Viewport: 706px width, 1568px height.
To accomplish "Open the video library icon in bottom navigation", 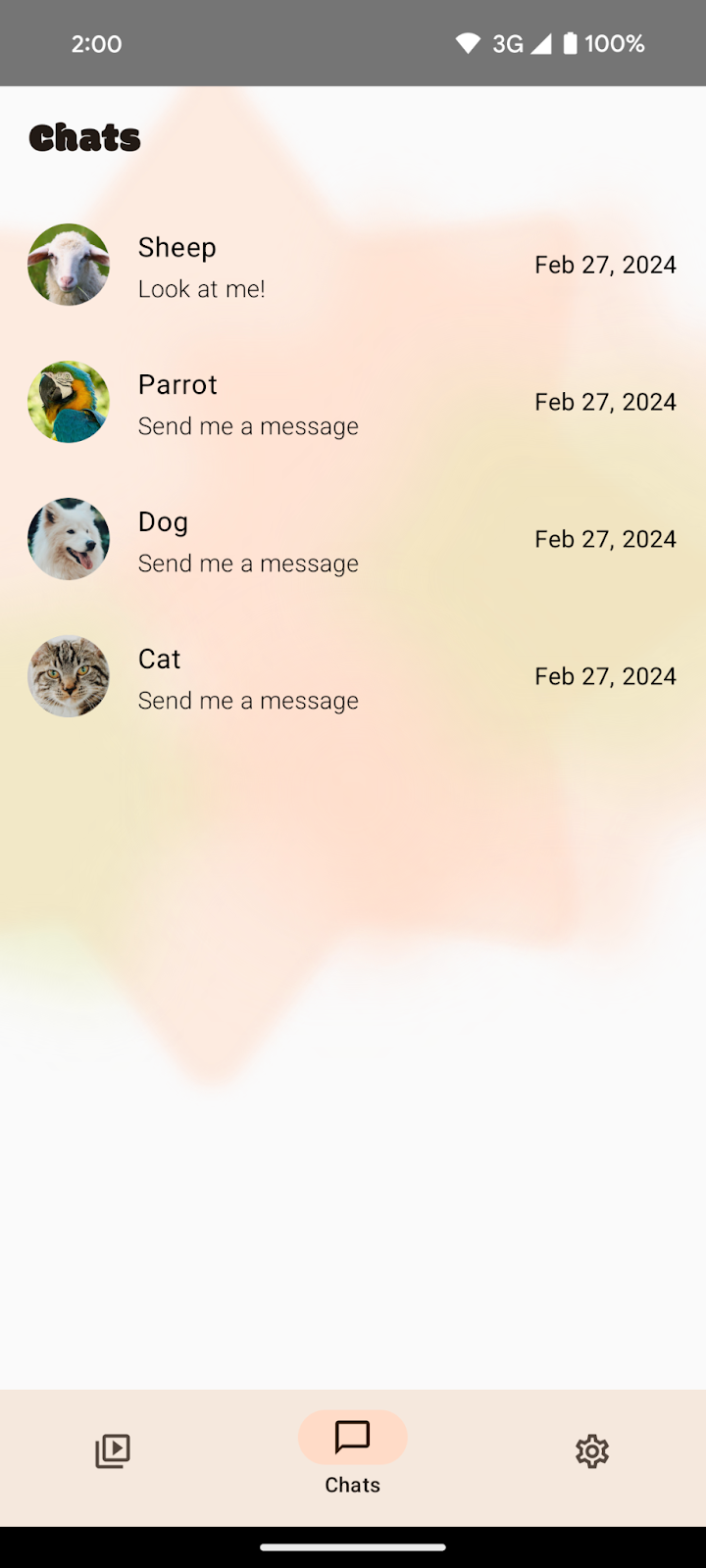I will pos(112,1450).
